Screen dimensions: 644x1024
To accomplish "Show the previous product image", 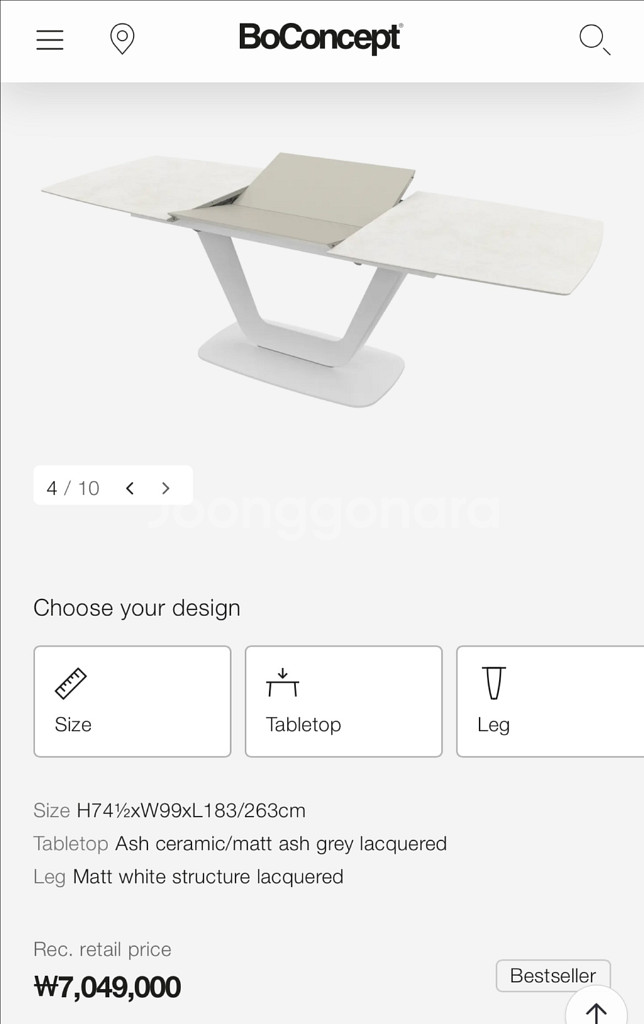I will point(130,488).
